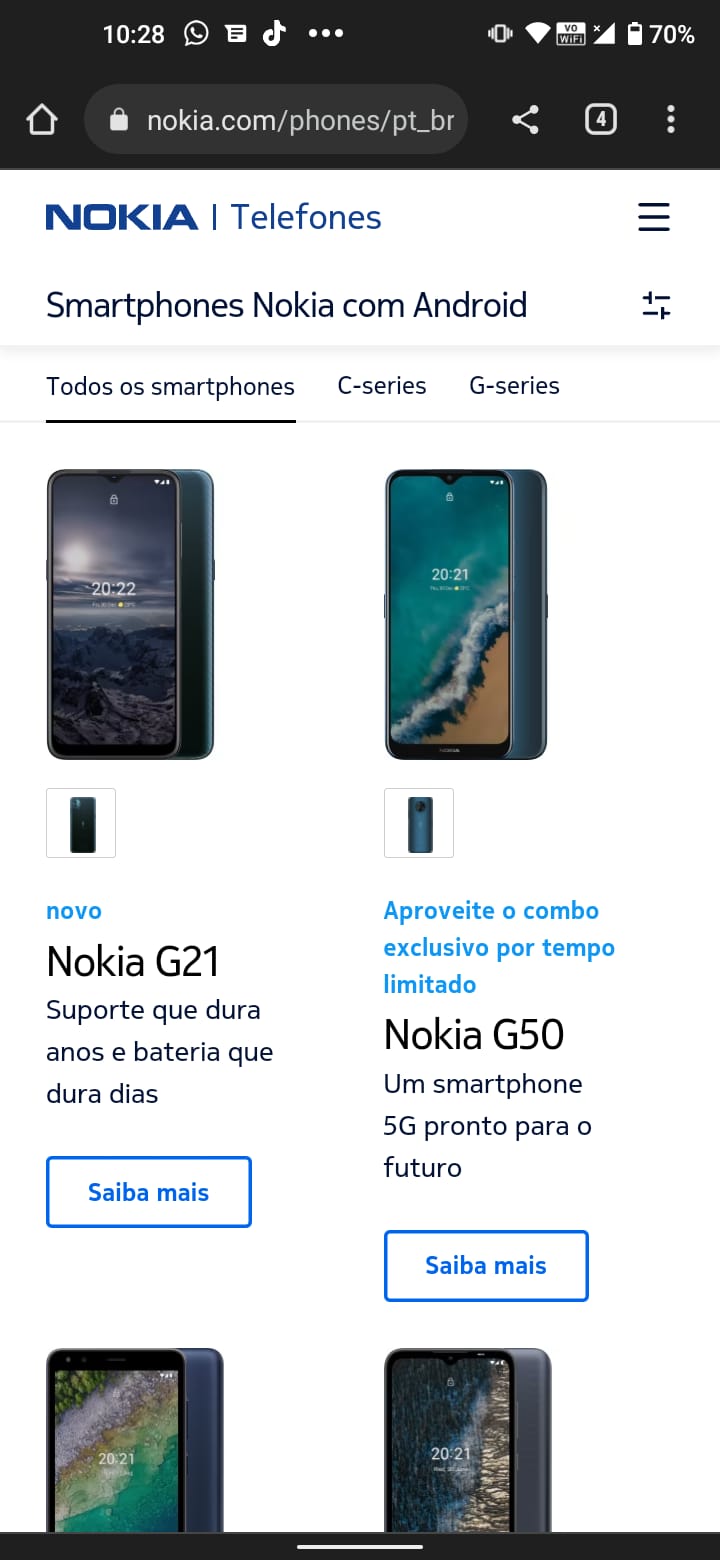Switch to the G-series tab
The width and height of the screenshot is (720, 1560).
pos(514,386)
